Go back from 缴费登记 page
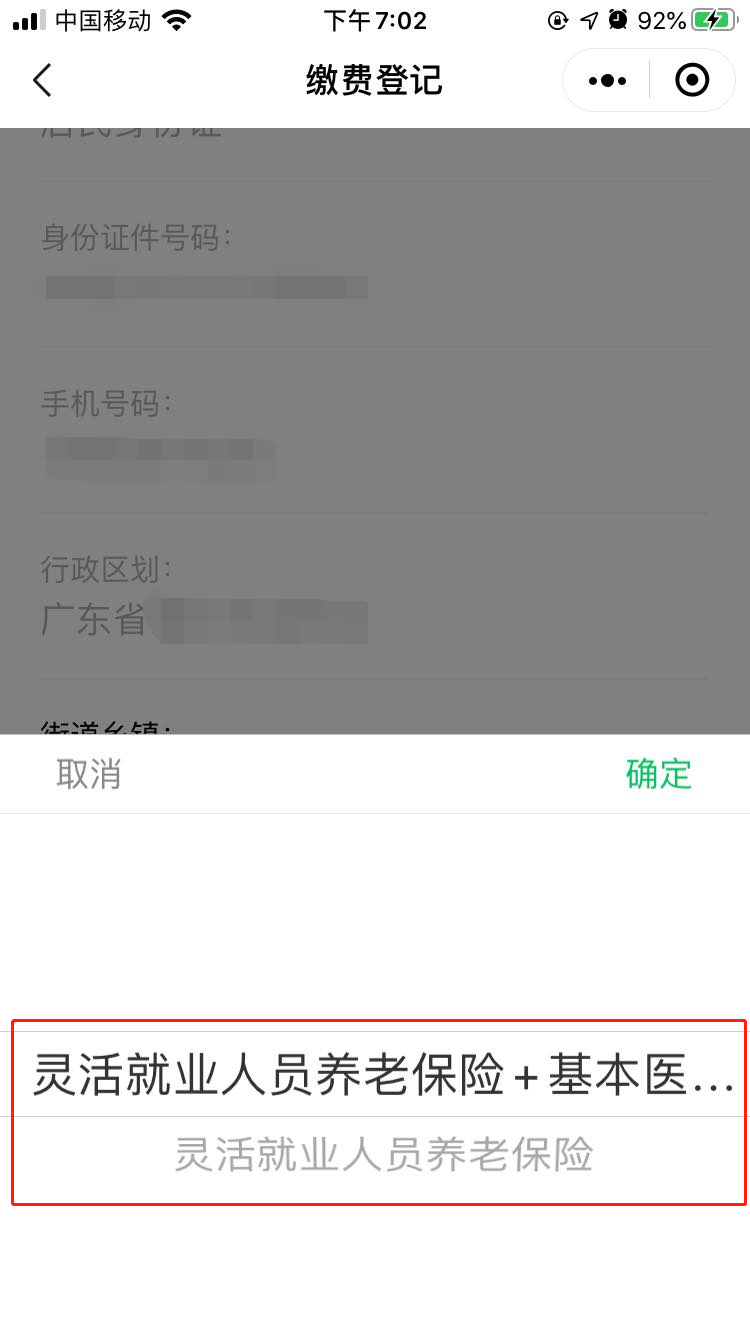 point(42,80)
